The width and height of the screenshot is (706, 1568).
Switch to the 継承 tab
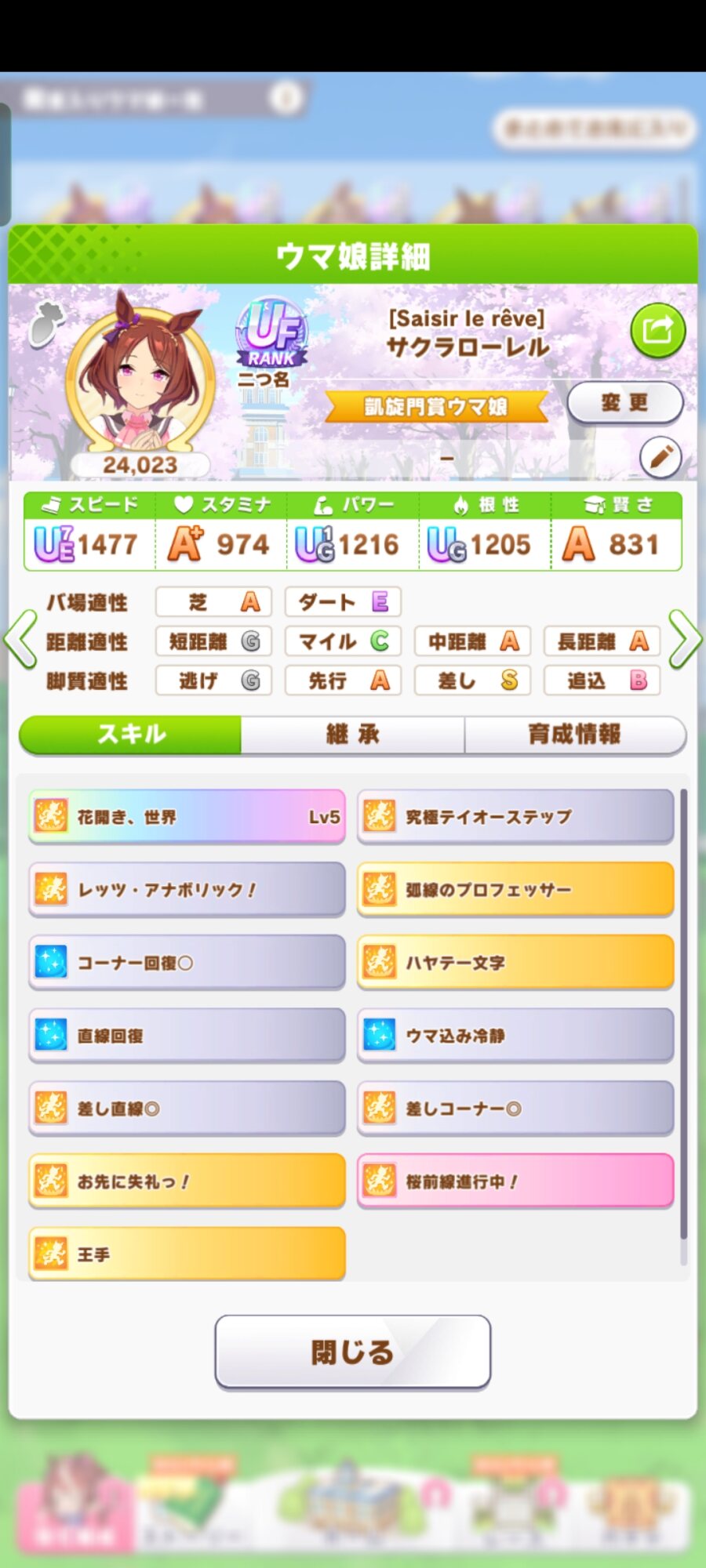pos(352,735)
